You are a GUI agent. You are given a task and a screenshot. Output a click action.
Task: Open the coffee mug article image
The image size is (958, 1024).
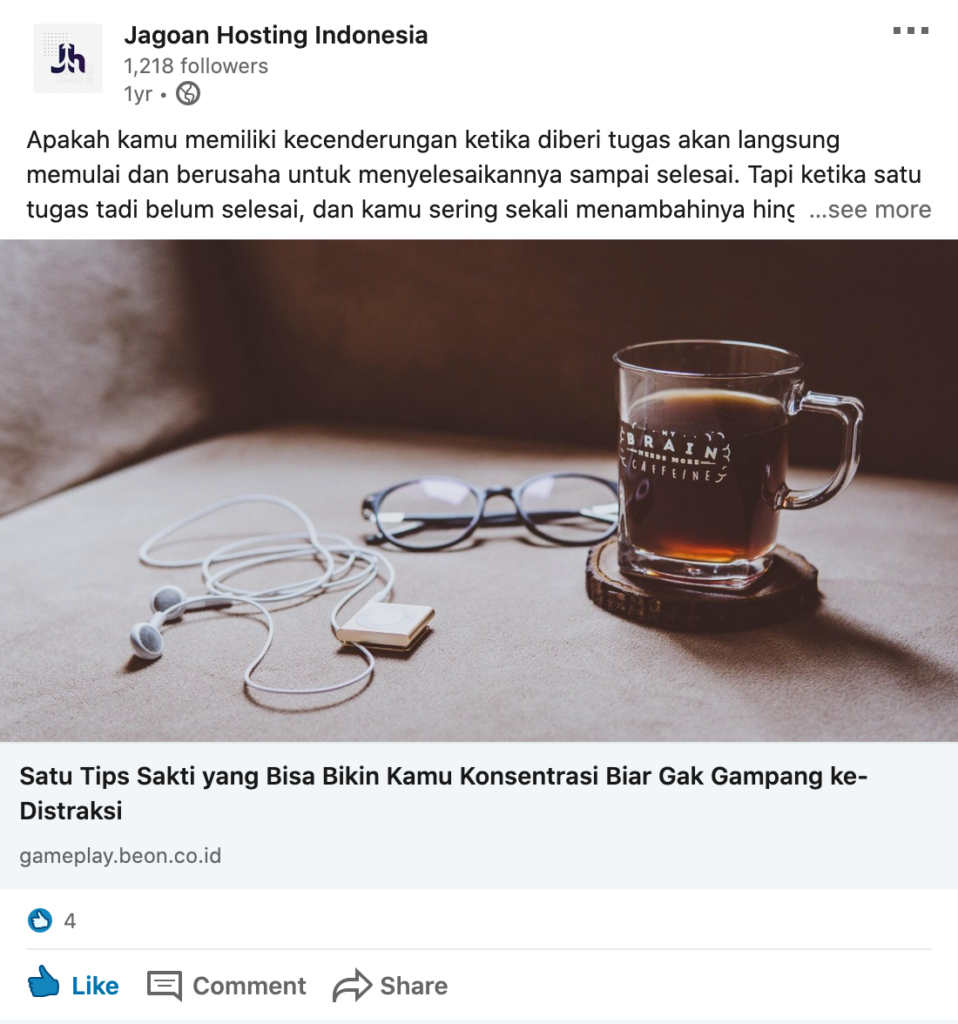pos(479,490)
